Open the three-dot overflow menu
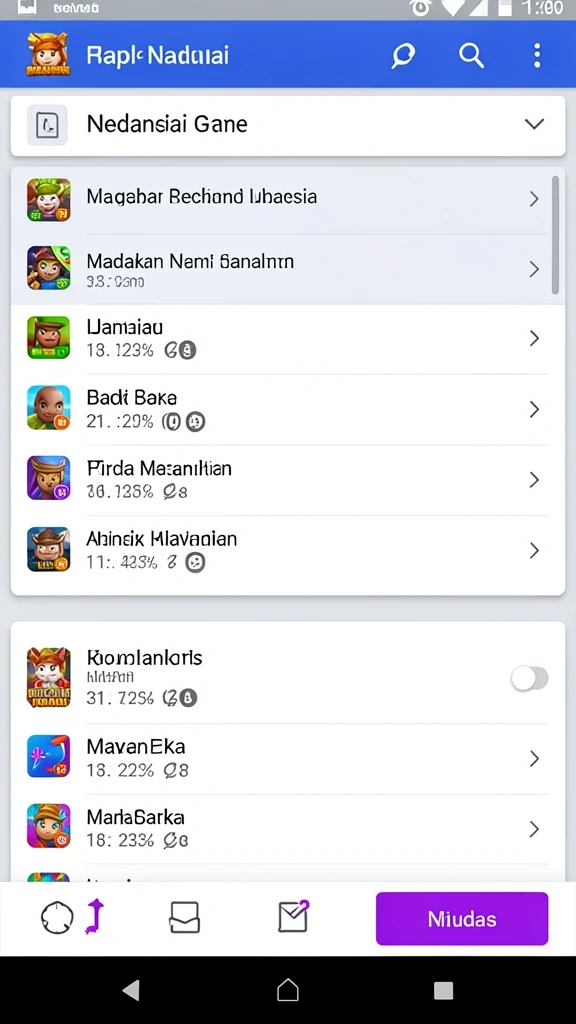The width and height of the screenshot is (576, 1024). click(537, 56)
